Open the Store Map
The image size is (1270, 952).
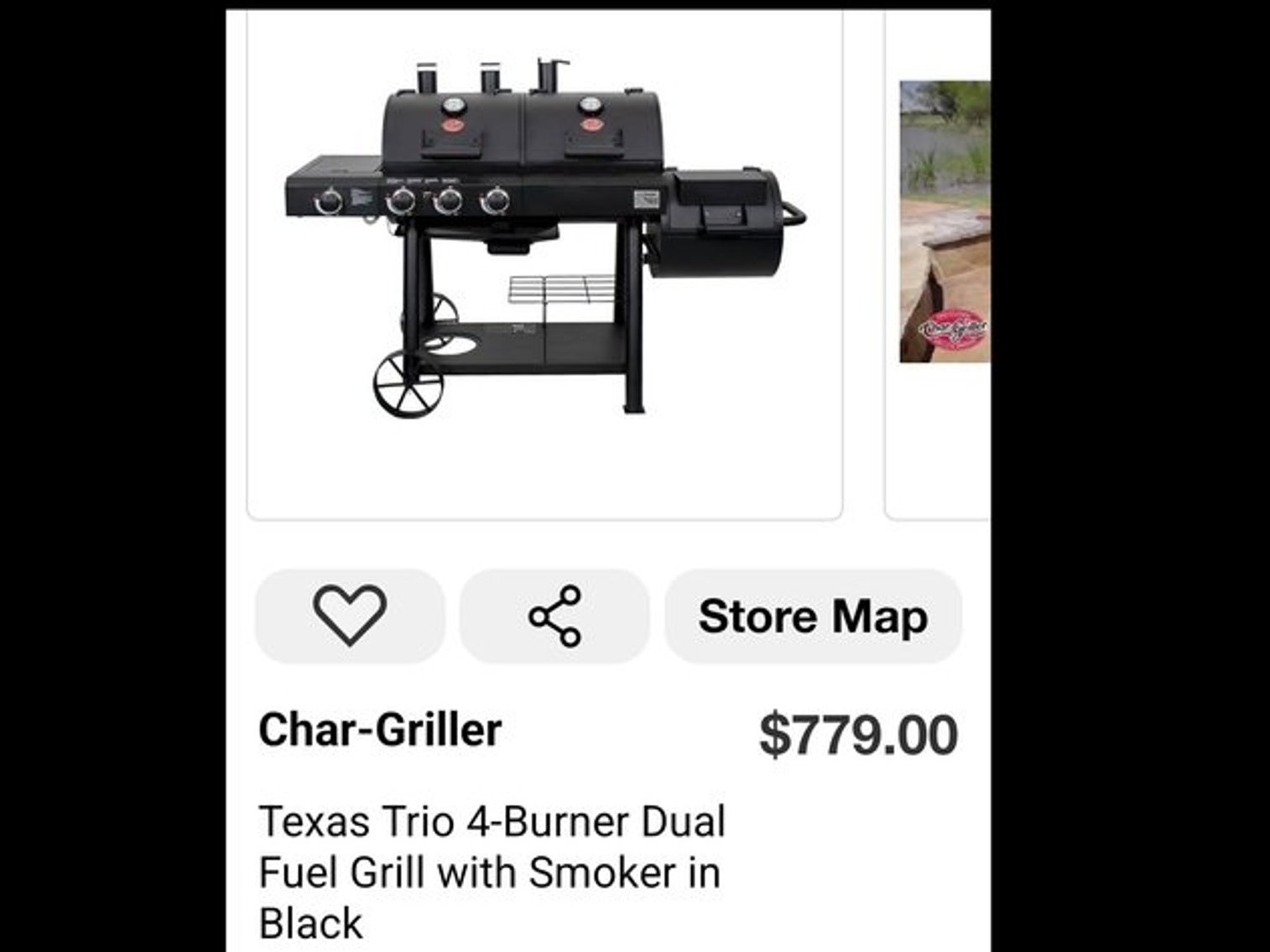pyautogui.click(x=813, y=616)
